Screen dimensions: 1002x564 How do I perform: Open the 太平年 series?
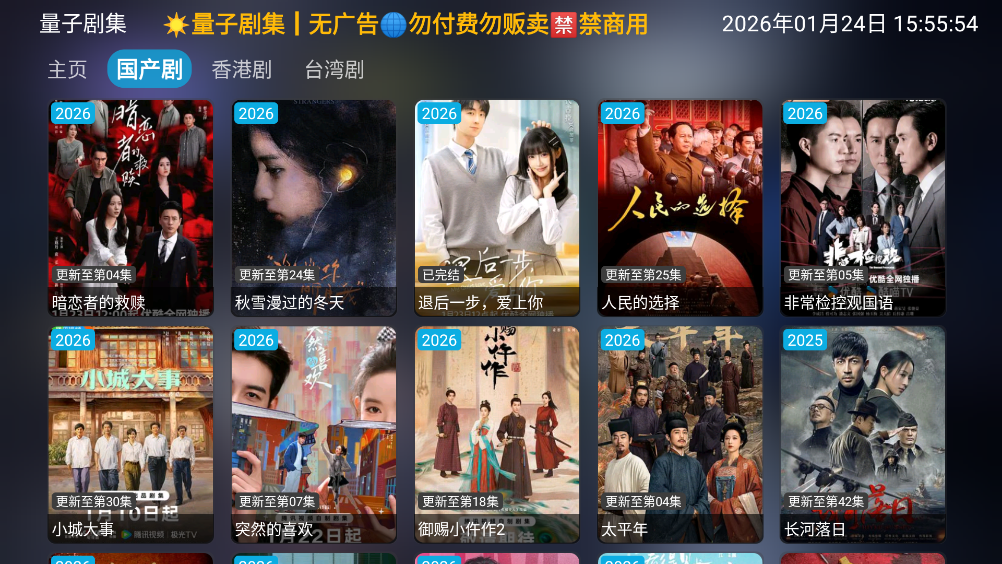point(680,434)
